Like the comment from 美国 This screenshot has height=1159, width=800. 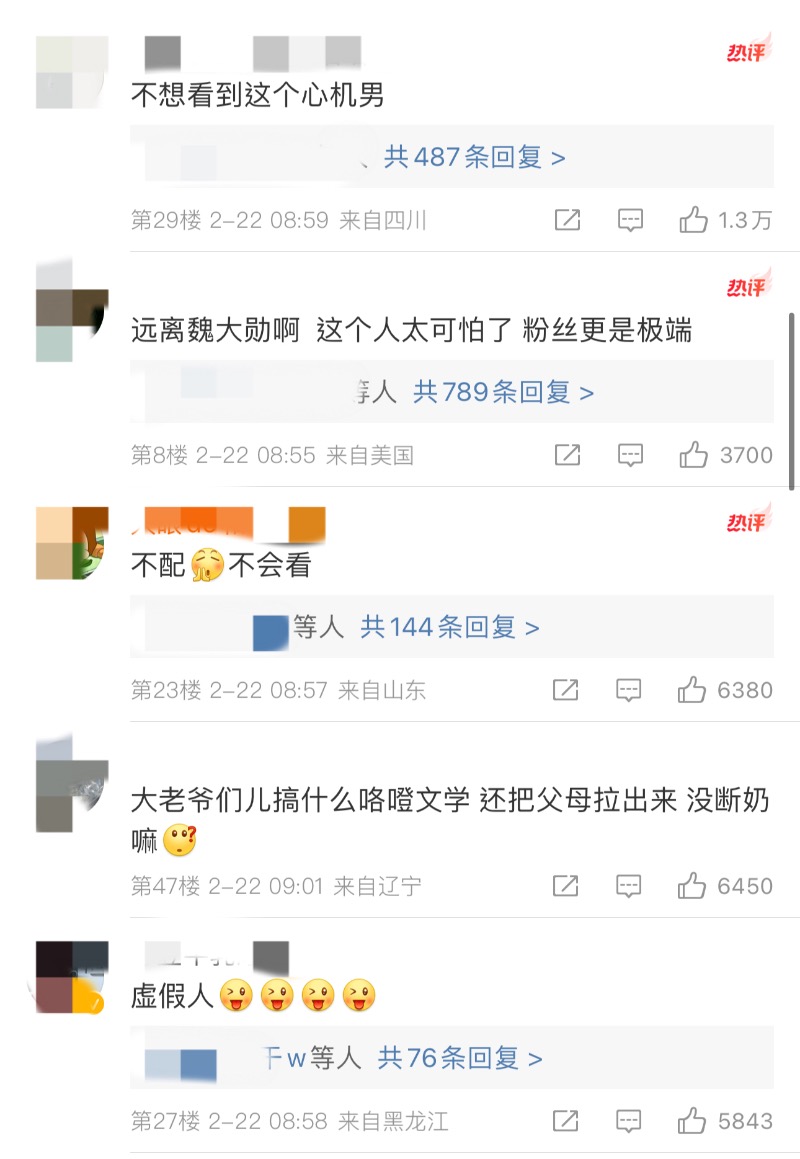[694, 455]
